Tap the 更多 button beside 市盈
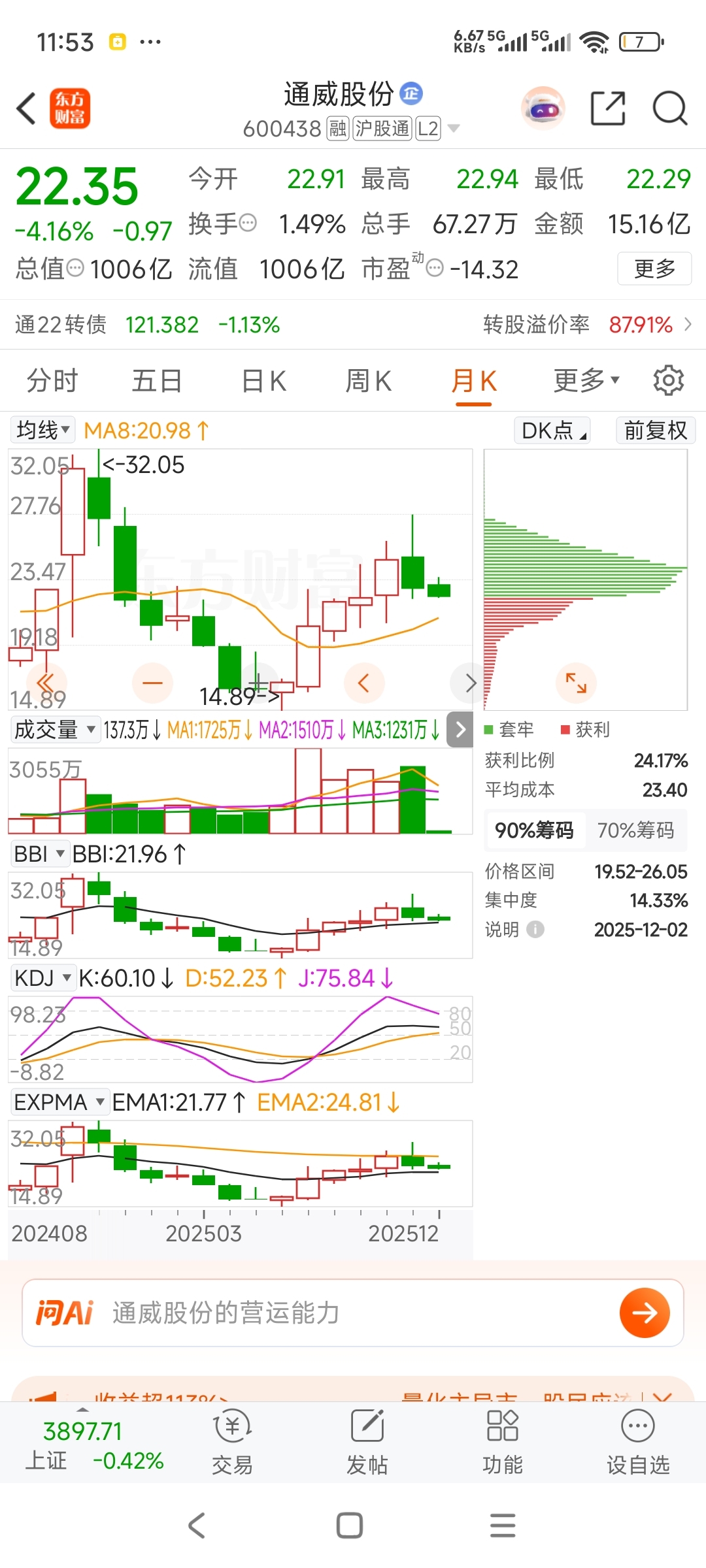706x1568 pixels. [654, 269]
